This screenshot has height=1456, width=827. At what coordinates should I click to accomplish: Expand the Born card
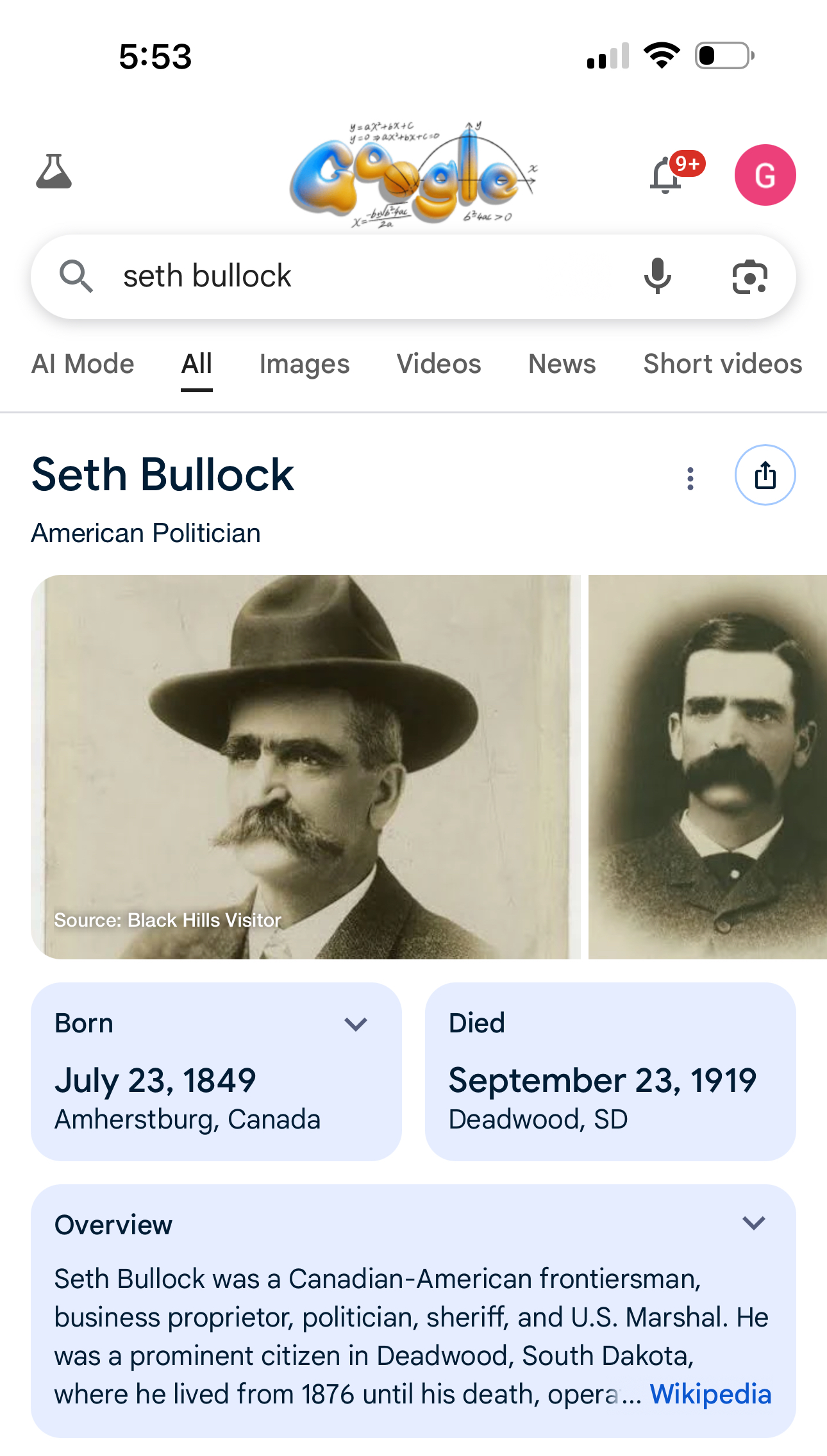click(x=355, y=1024)
